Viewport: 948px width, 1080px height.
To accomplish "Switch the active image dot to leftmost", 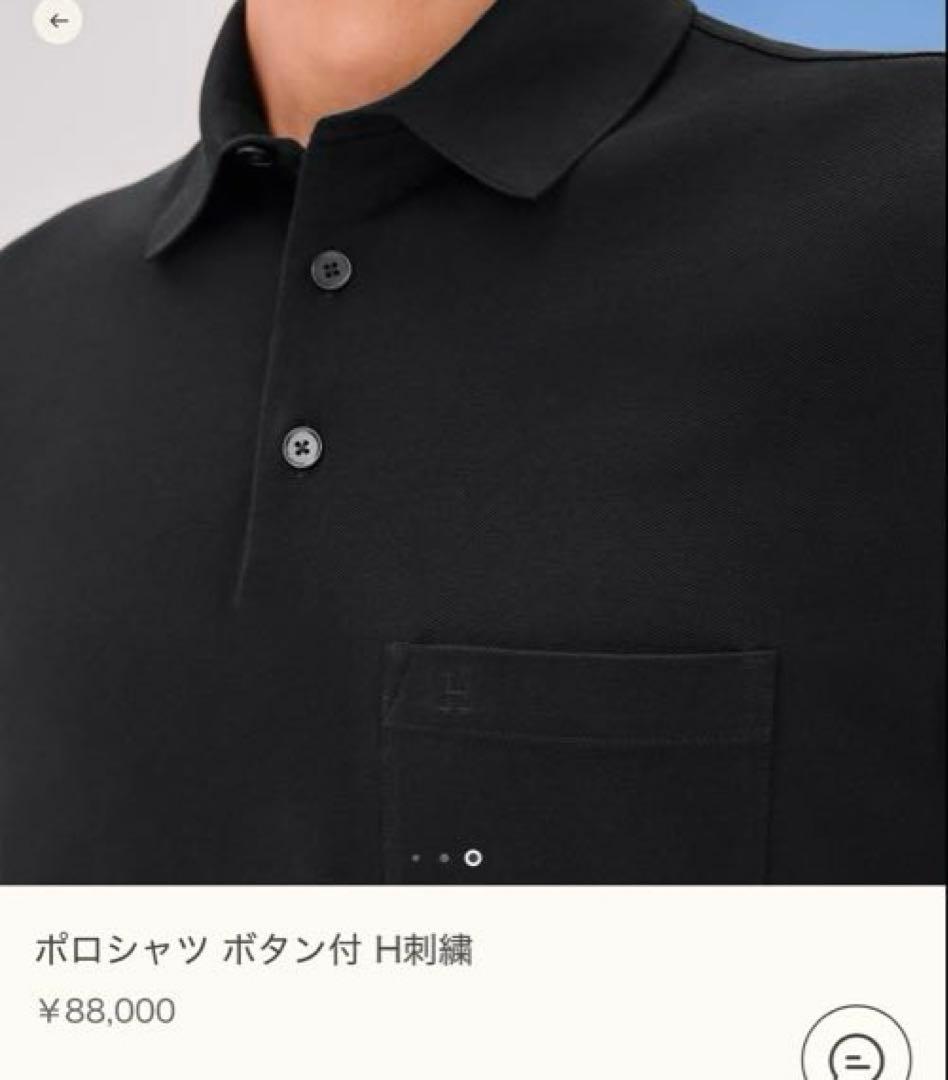I will (x=418, y=857).
